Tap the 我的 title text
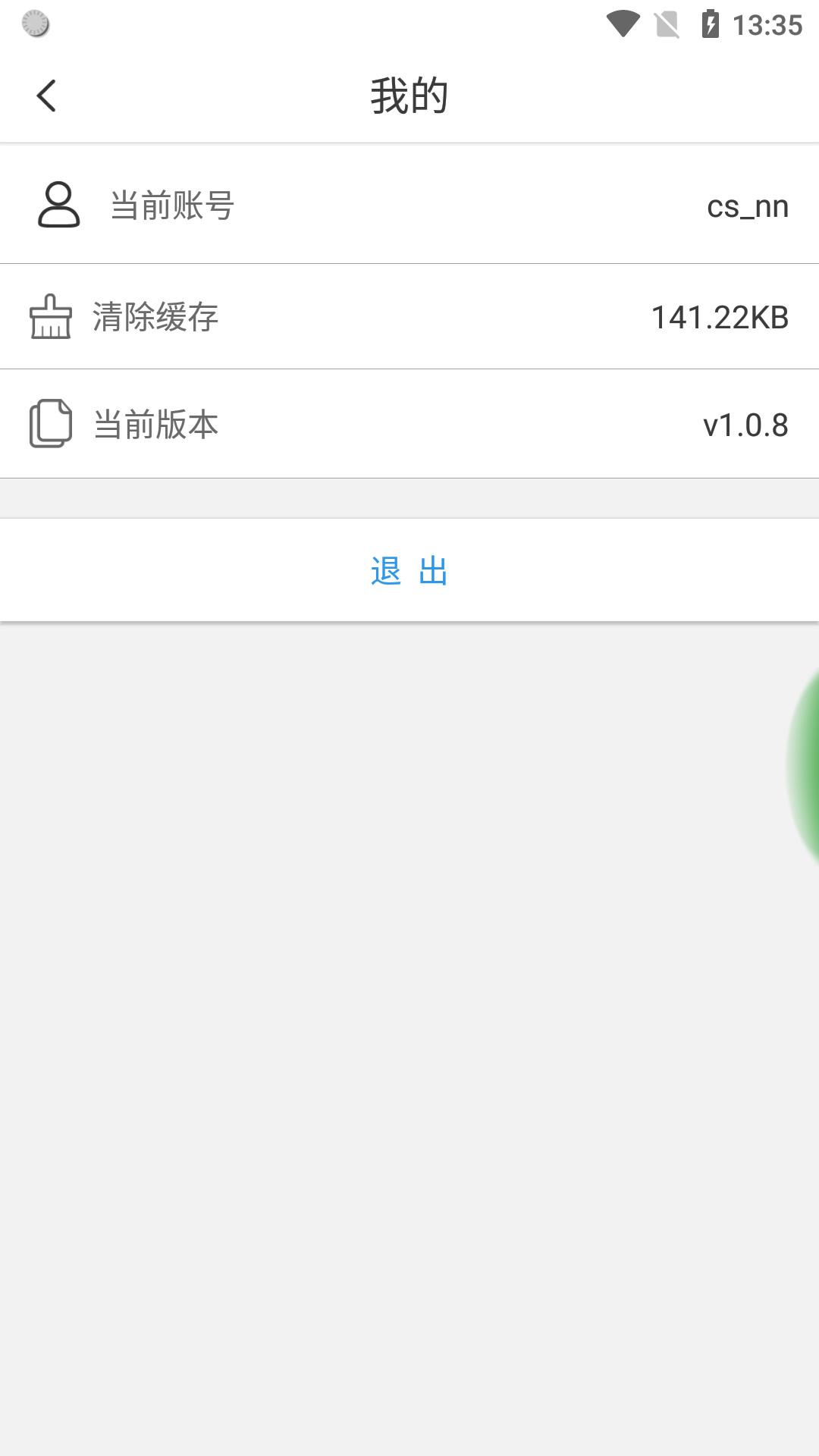 [x=409, y=94]
